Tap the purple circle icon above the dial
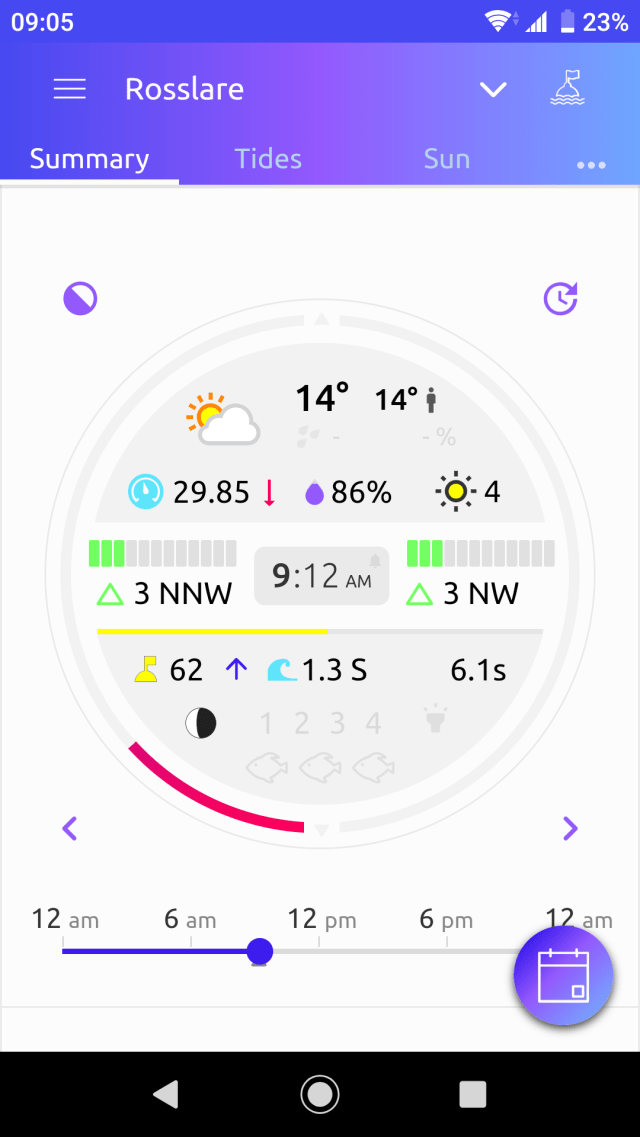The width and height of the screenshot is (640, 1137). (80, 298)
